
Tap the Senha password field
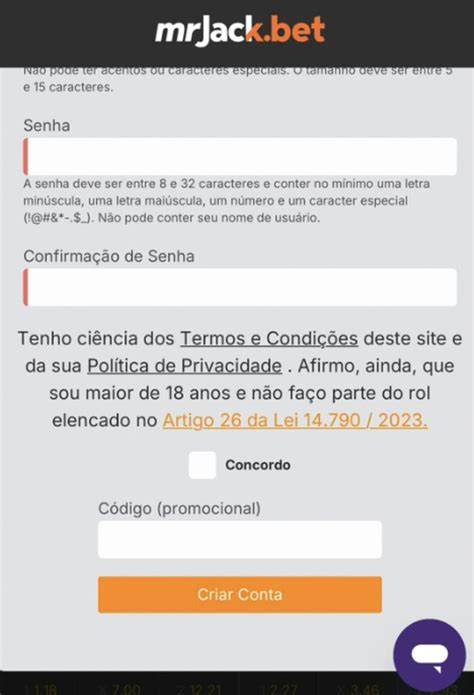click(240, 156)
